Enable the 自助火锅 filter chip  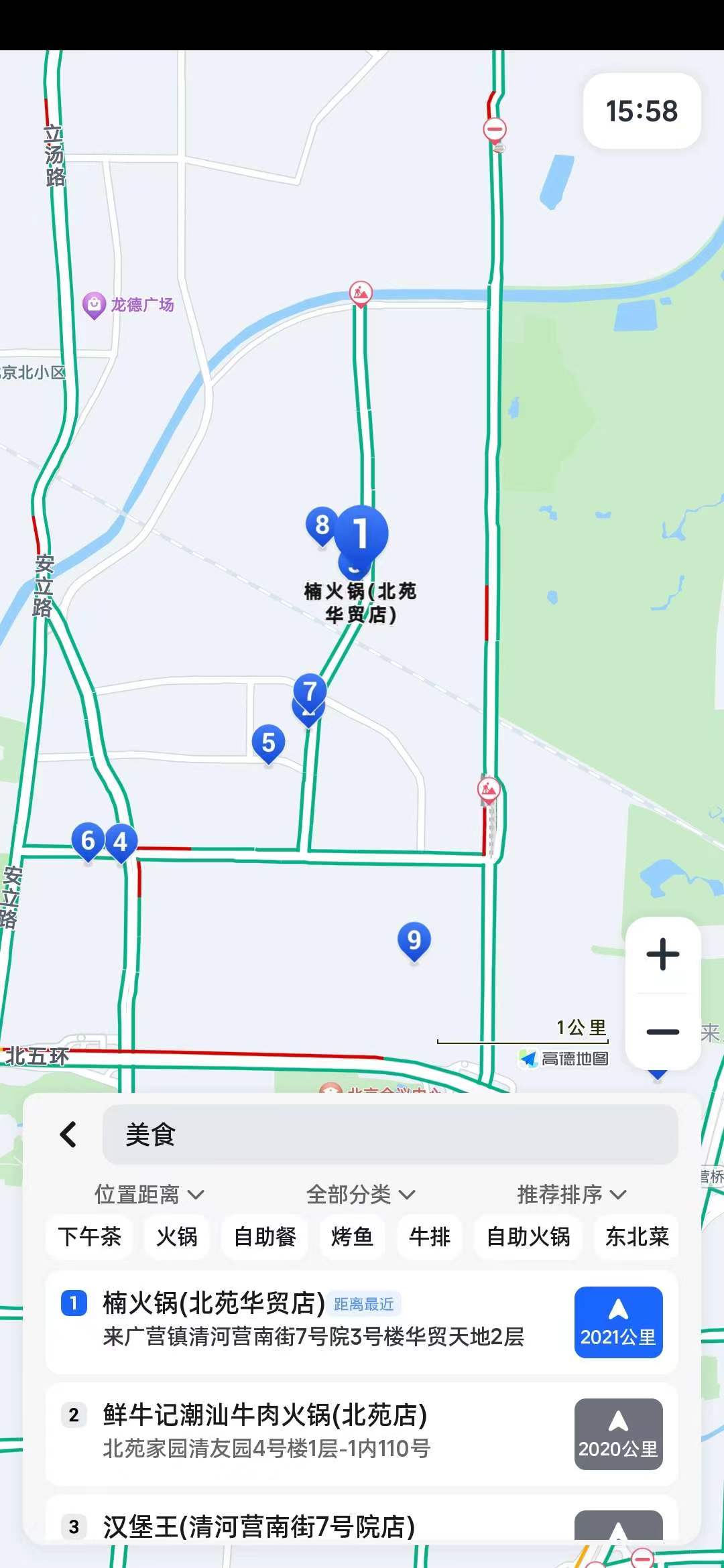[527, 1238]
